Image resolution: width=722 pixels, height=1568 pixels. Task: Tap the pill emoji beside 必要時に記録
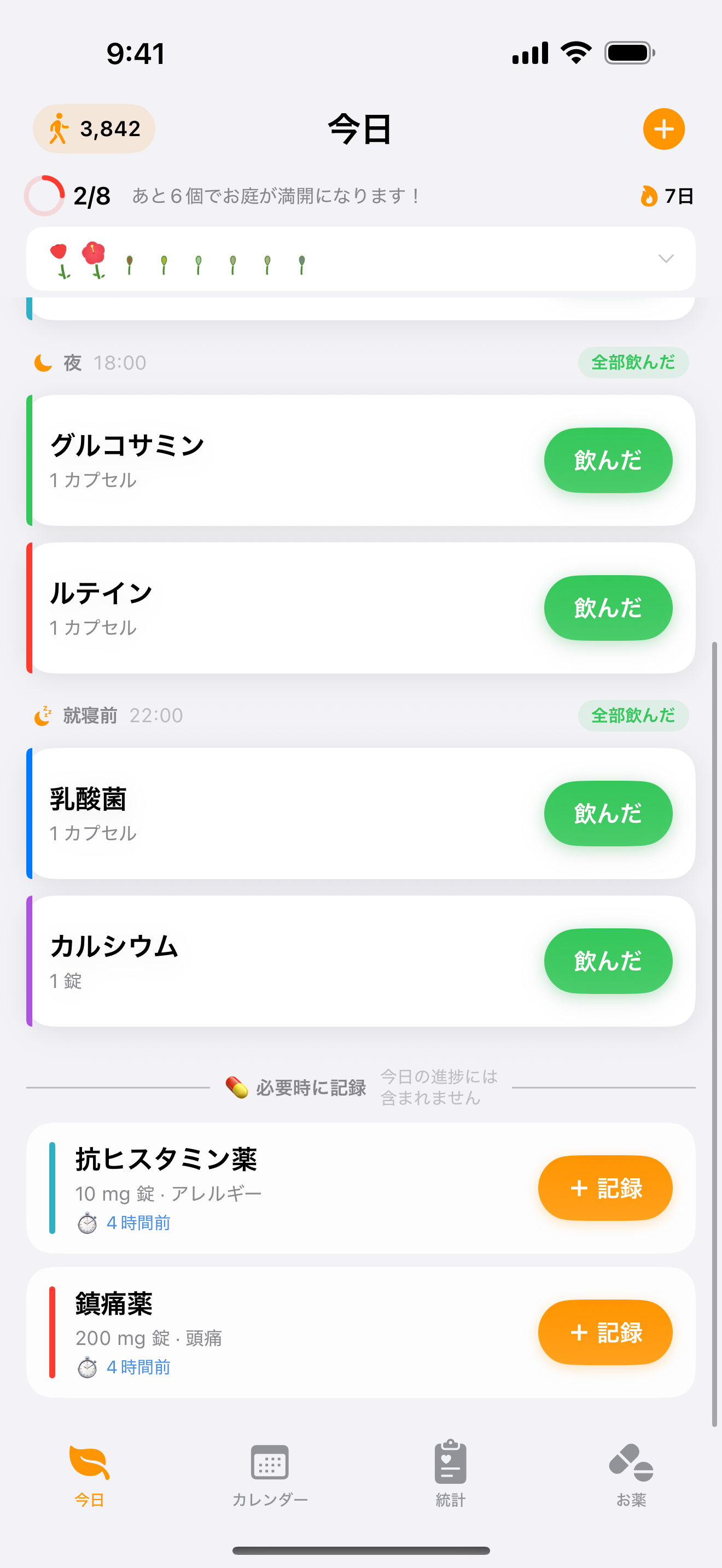(237, 1088)
